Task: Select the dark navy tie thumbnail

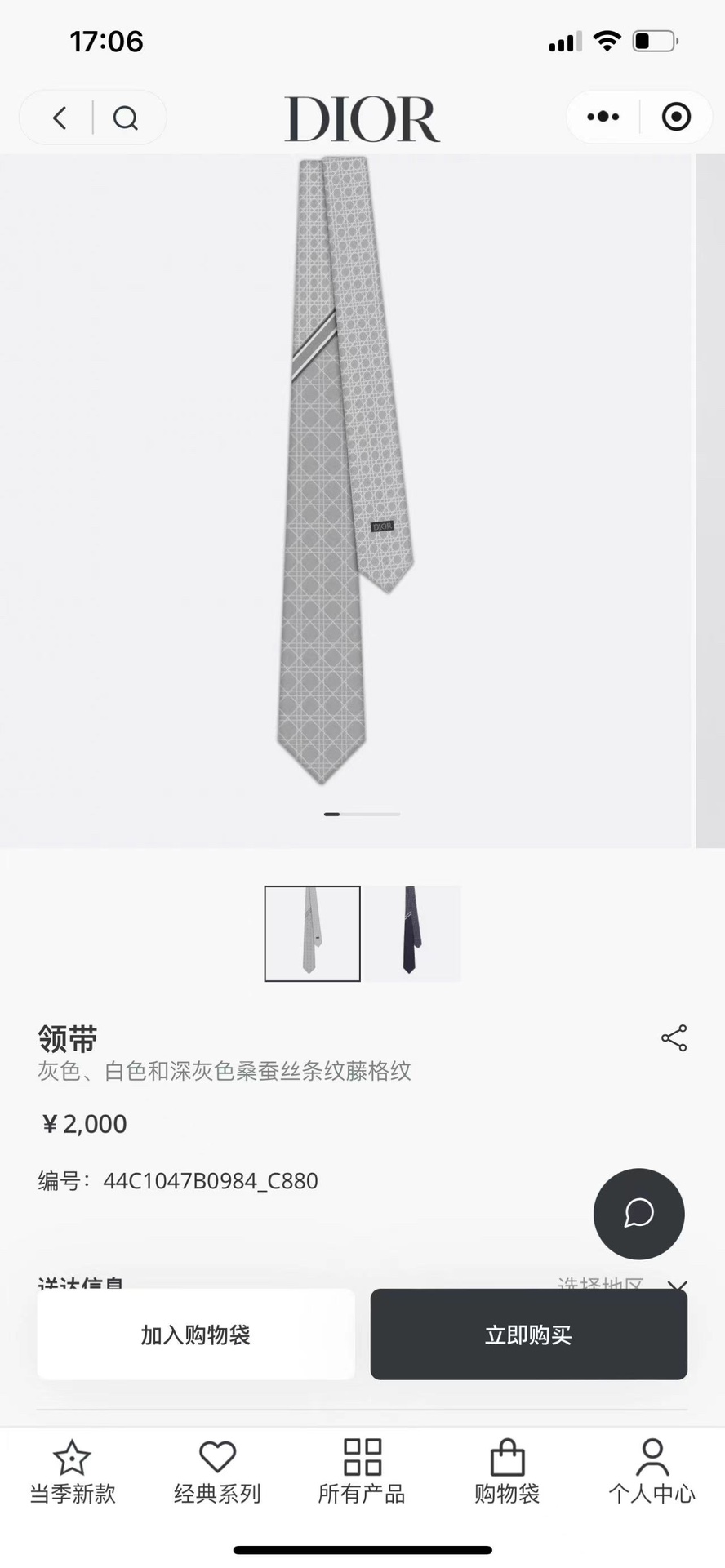Action: coord(412,933)
